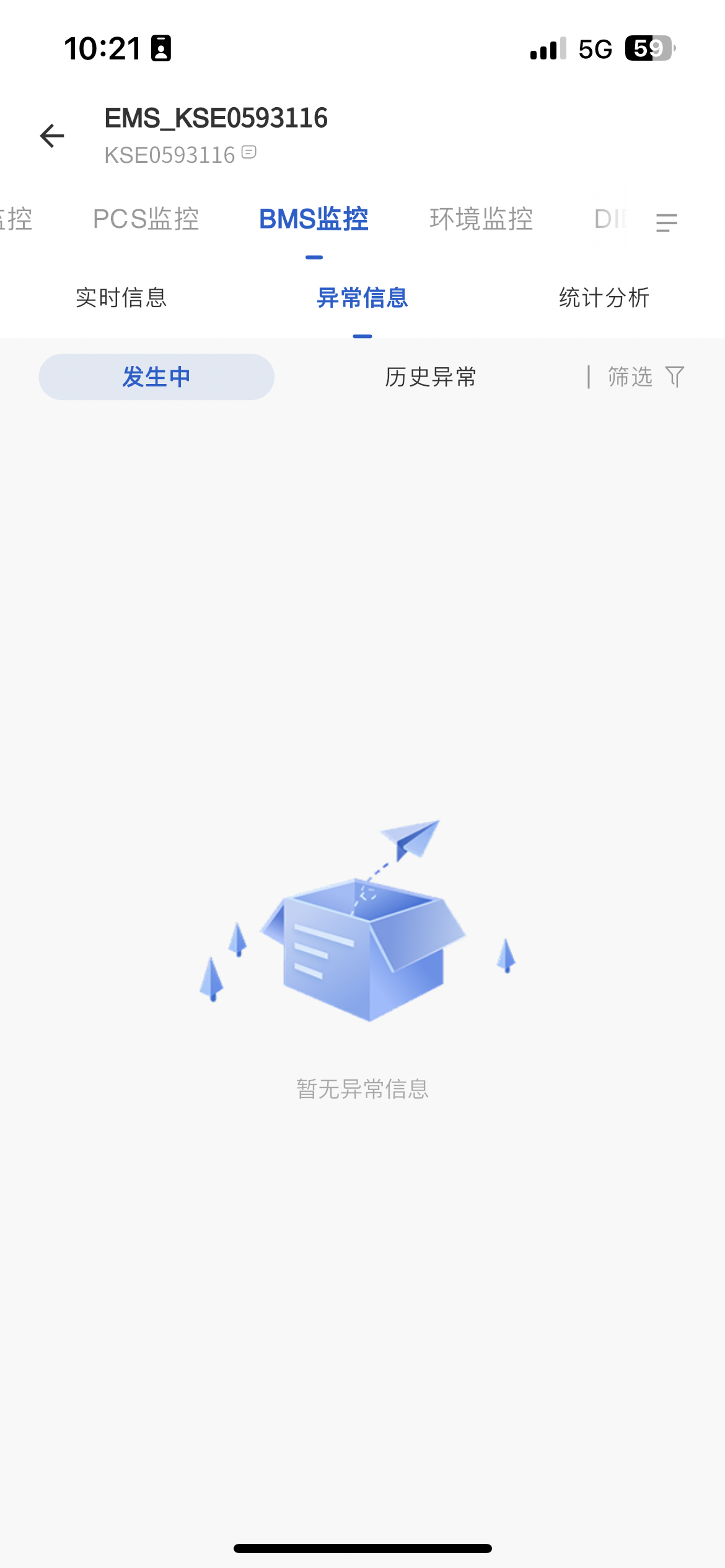The height and width of the screenshot is (1568, 725).
Task: Expand the full tab list menu
Action: (x=667, y=222)
